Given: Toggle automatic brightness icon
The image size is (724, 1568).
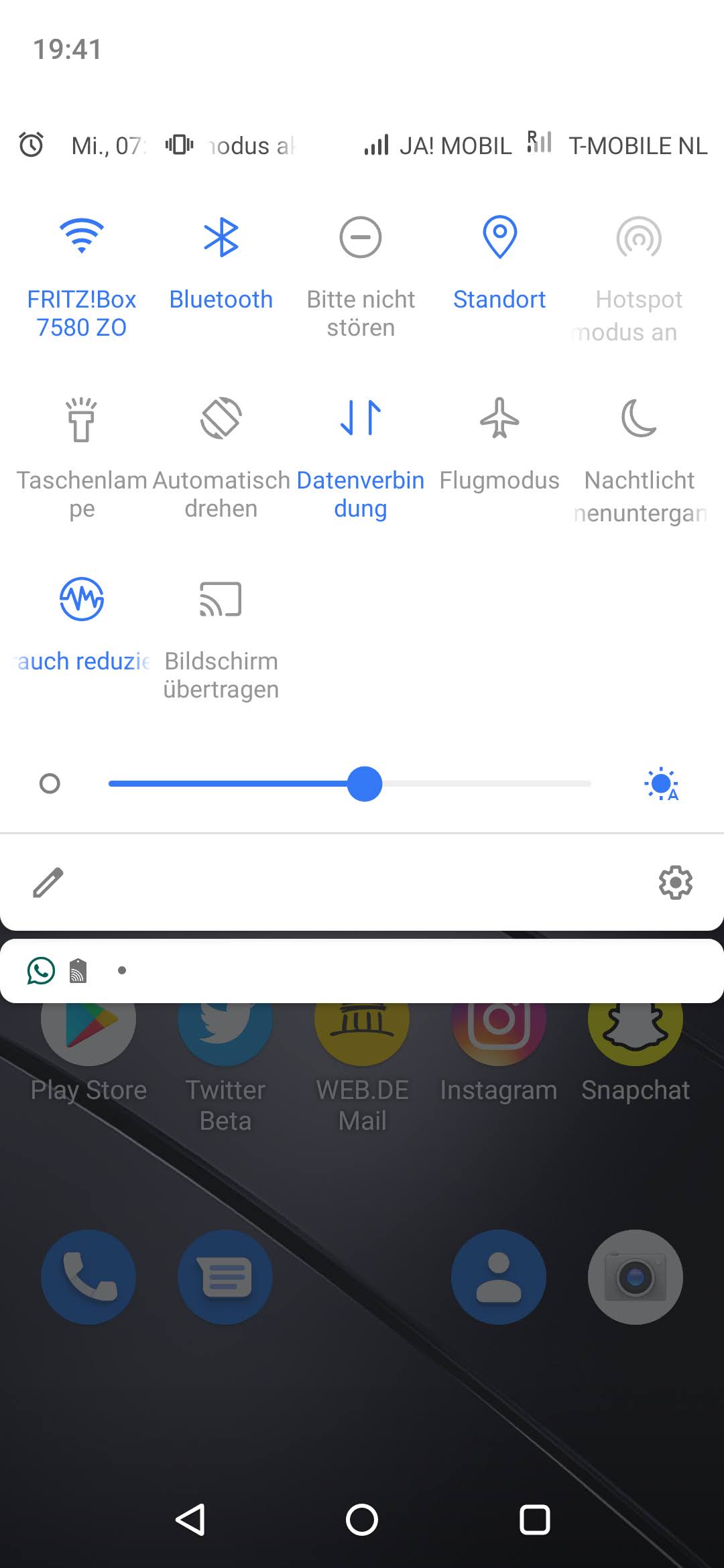Looking at the screenshot, I should pyautogui.click(x=662, y=783).
